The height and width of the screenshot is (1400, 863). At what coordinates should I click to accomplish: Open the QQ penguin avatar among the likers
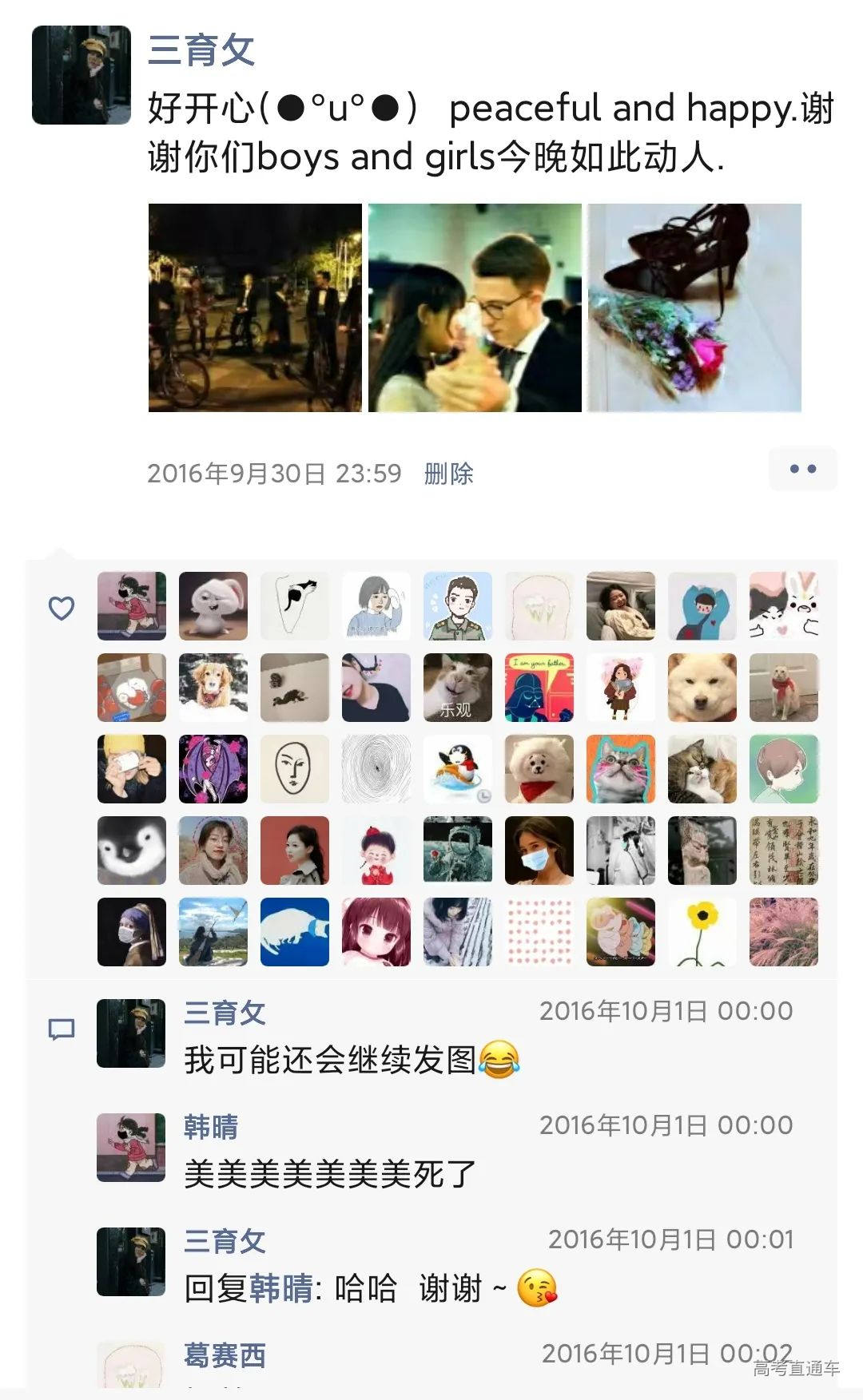[457, 769]
